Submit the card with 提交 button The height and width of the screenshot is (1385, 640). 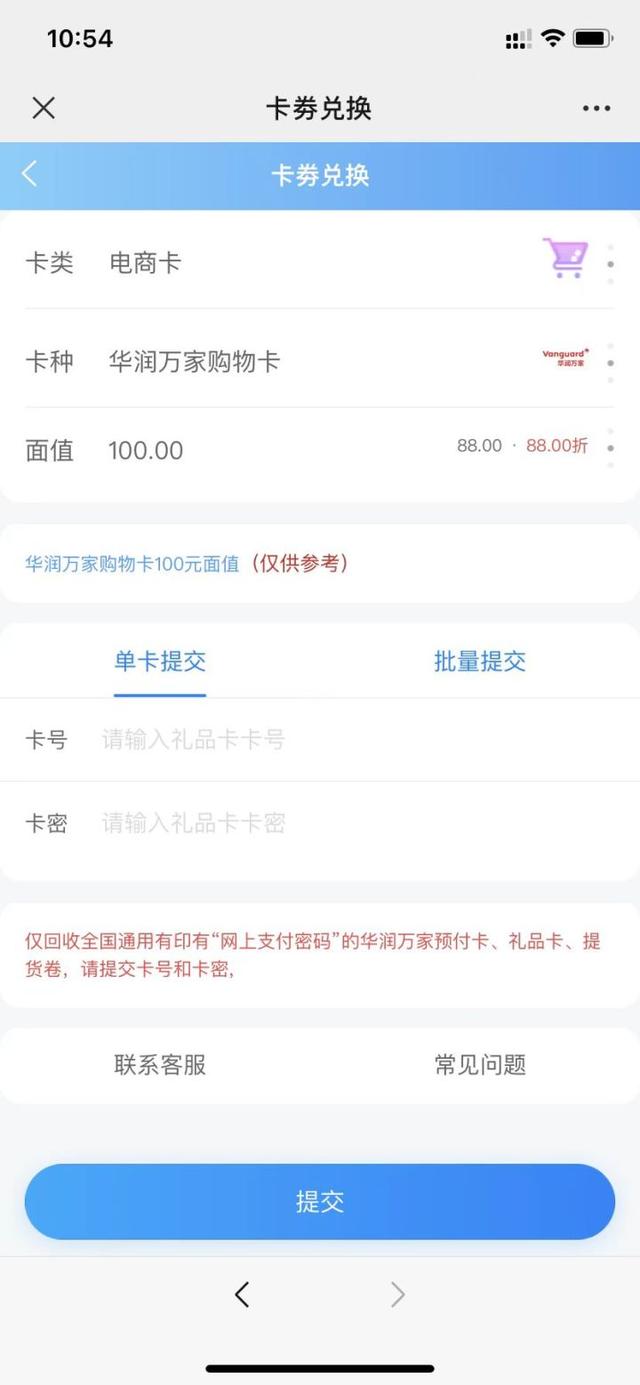point(320,1201)
